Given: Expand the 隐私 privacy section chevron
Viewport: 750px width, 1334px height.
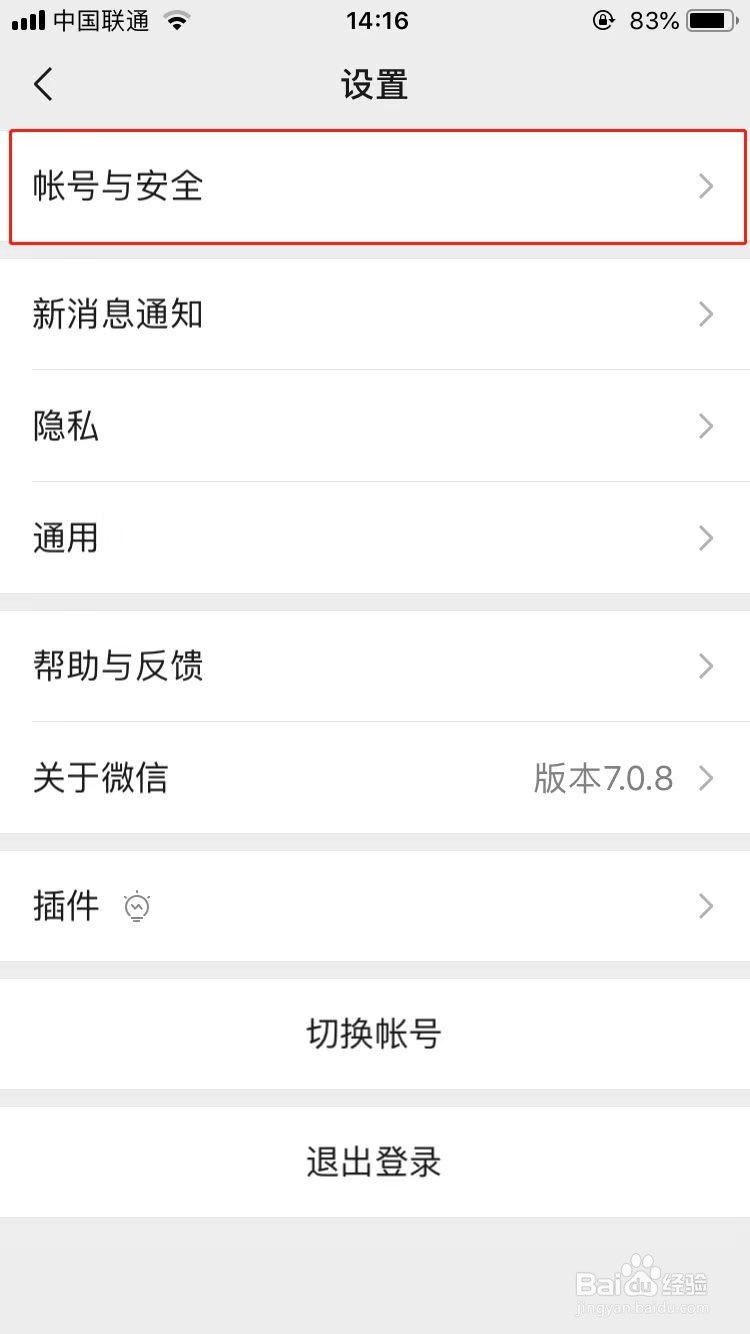Looking at the screenshot, I should pos(706,426).
